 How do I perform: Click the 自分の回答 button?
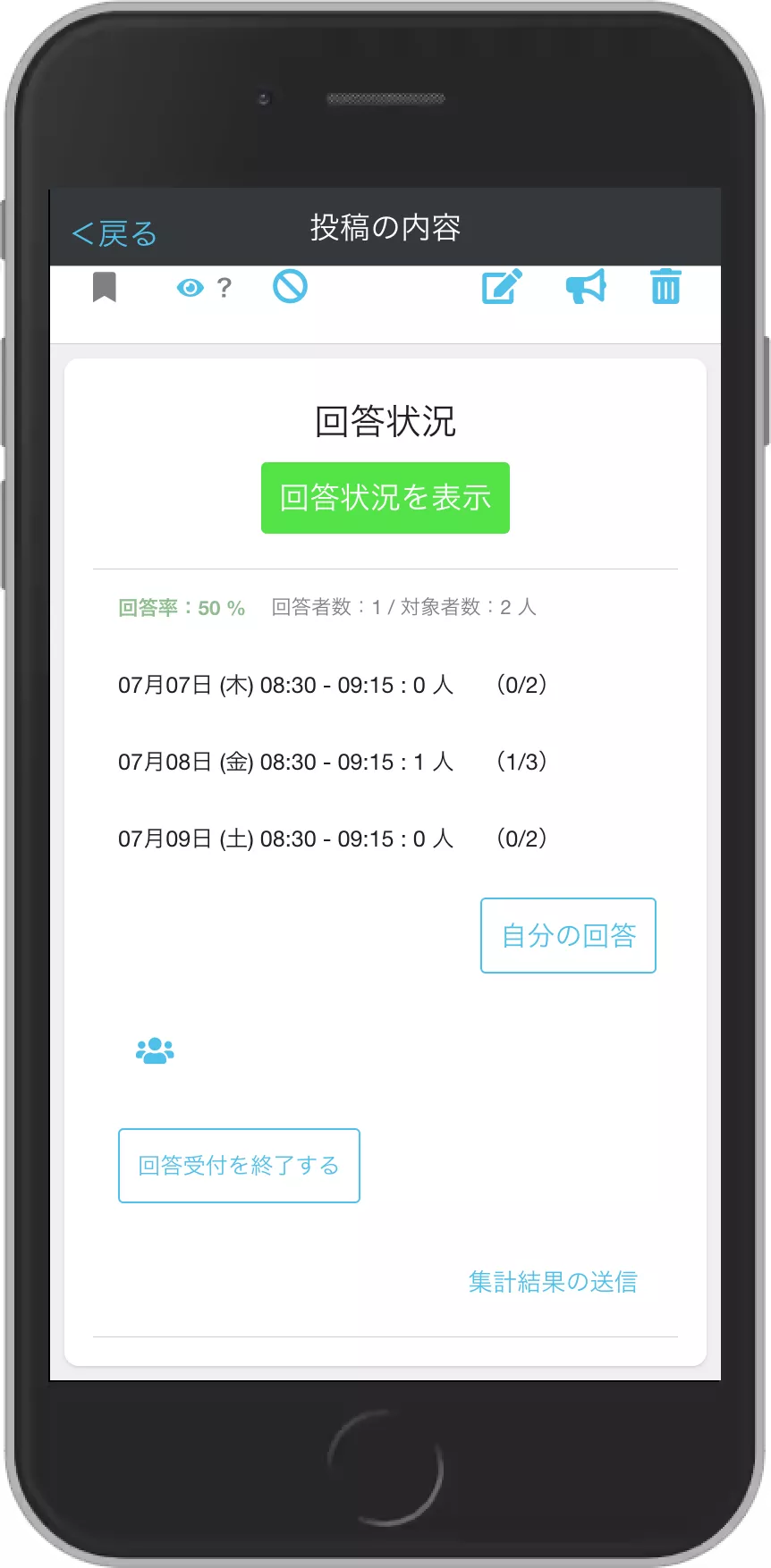pyautogui.click(x=567, y=935)
